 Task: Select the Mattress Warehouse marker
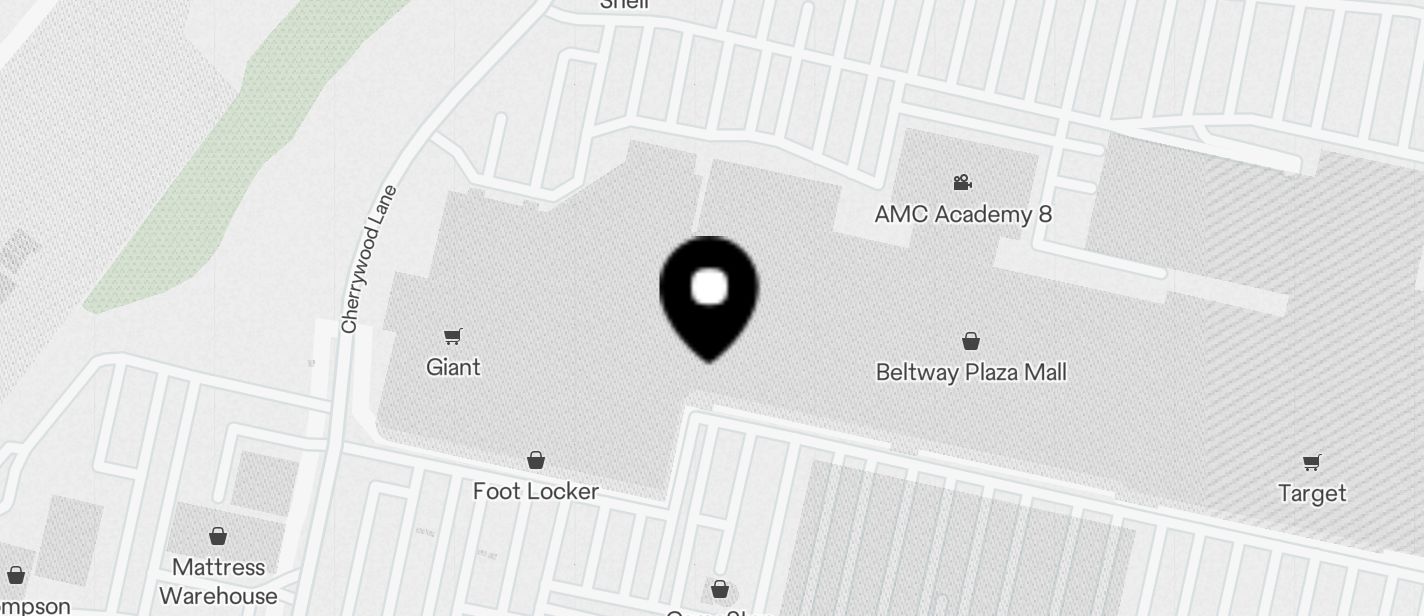click(218, 537)
